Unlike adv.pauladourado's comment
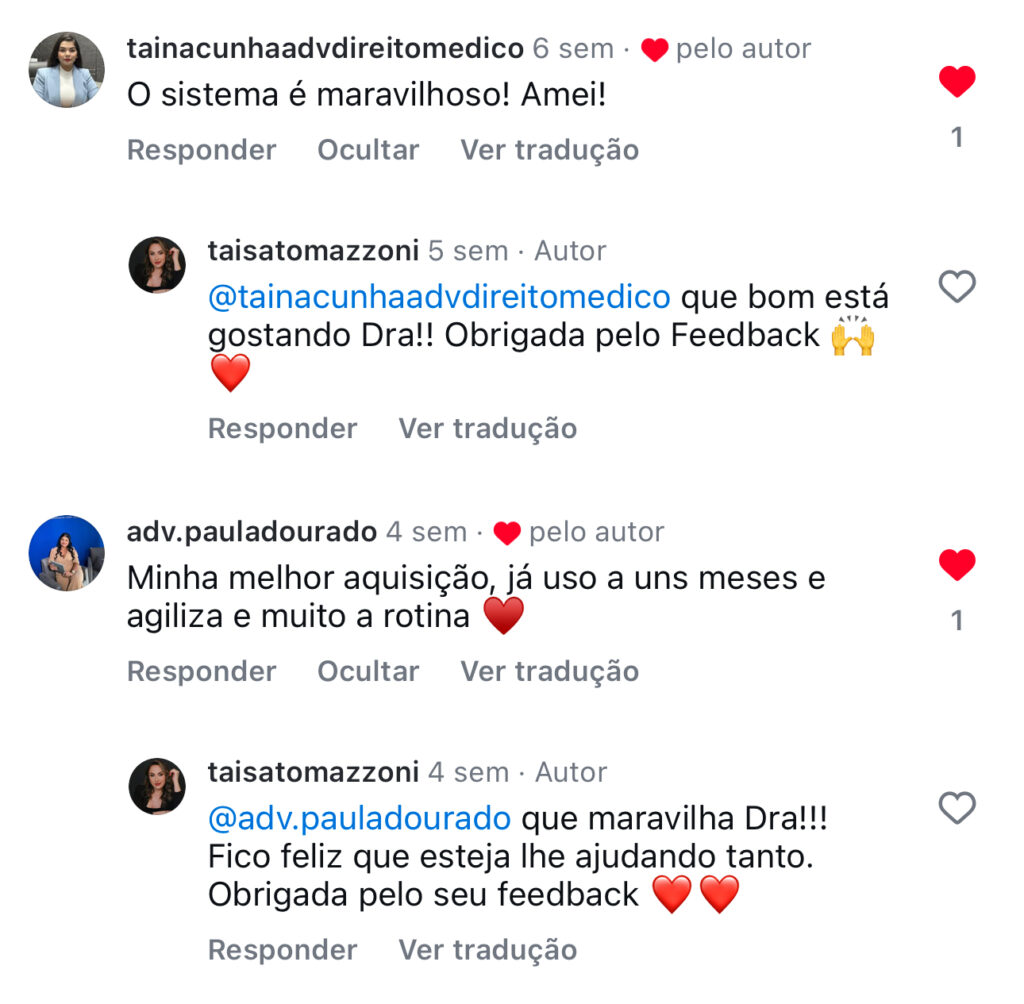Screen dimensions: 1024x1004 (x=957, y=567)
